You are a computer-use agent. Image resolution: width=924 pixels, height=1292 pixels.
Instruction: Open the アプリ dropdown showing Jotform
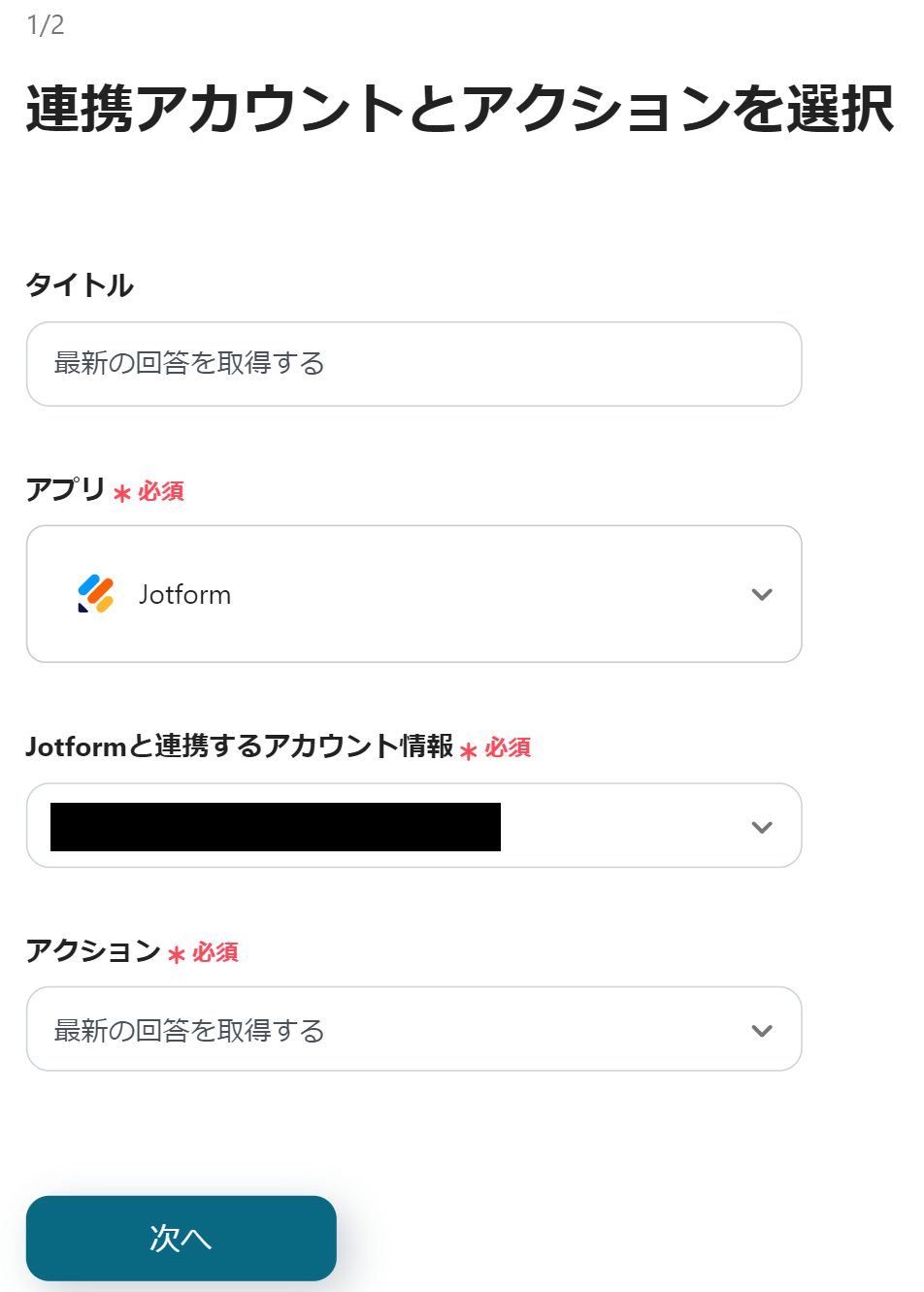point(413,594)
